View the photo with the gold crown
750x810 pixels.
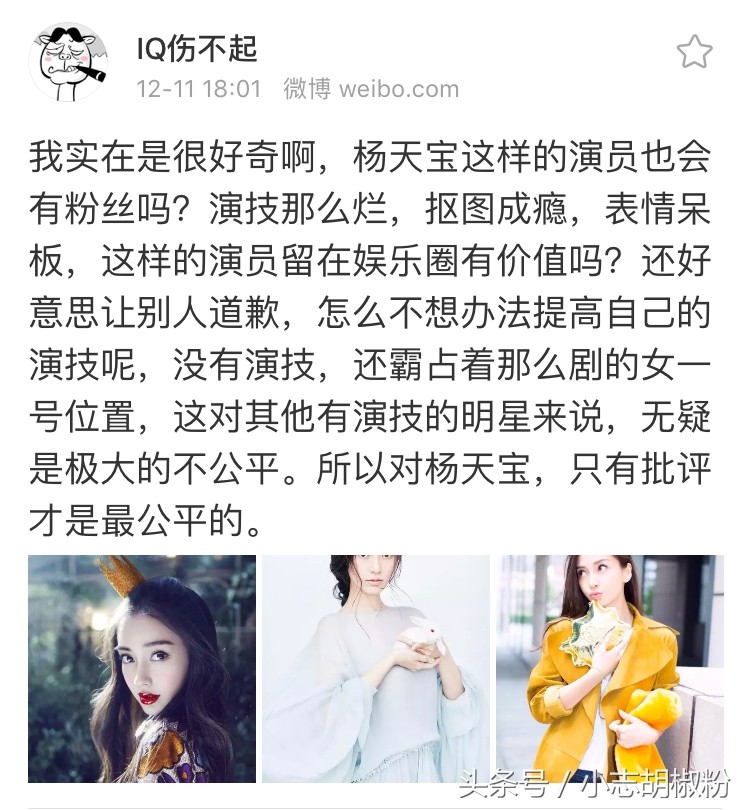click(141, 668)
